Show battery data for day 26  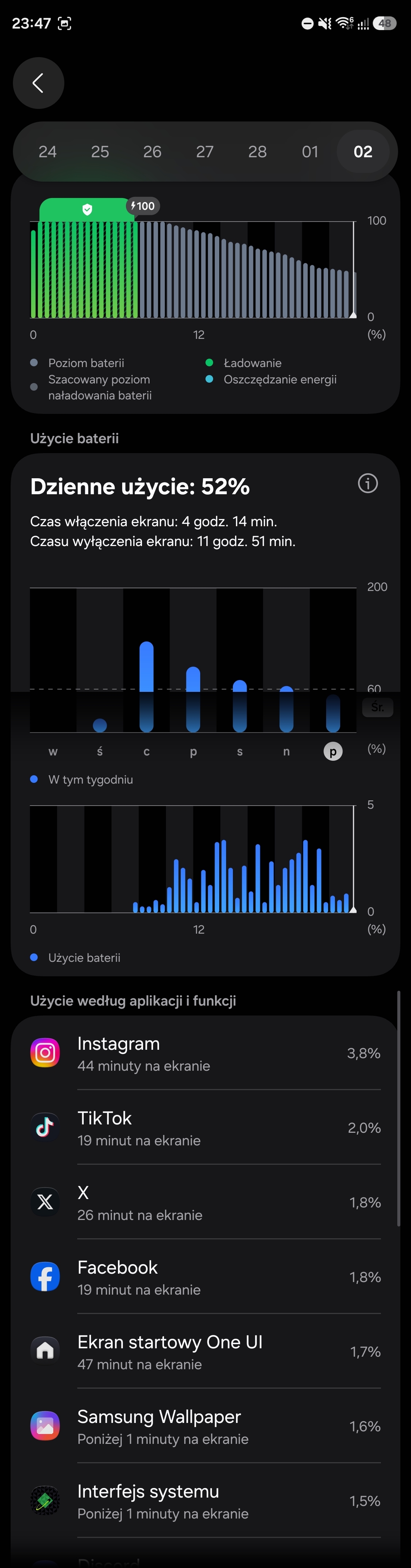[x=152, y=152]
